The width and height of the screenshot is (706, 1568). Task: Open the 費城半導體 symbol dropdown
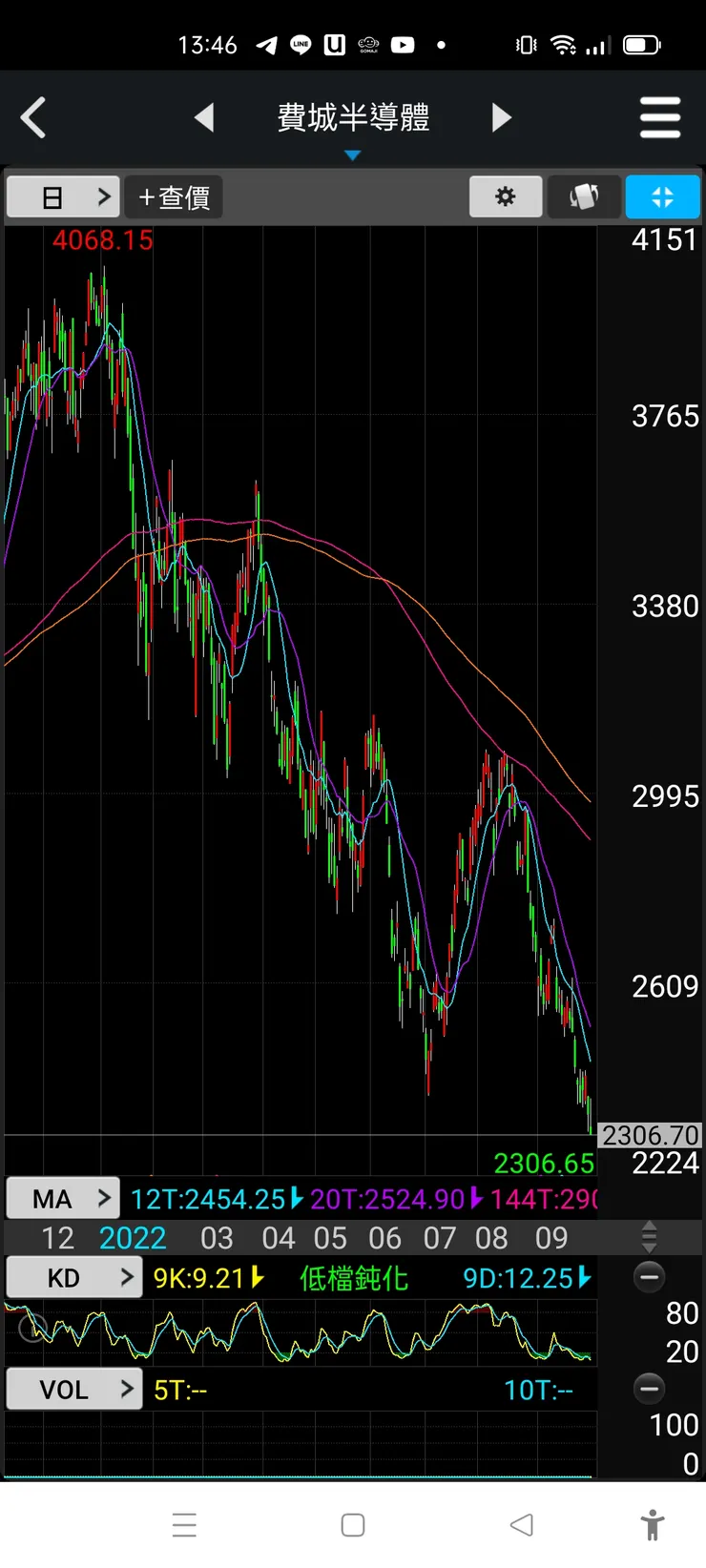tap(353, 124)
